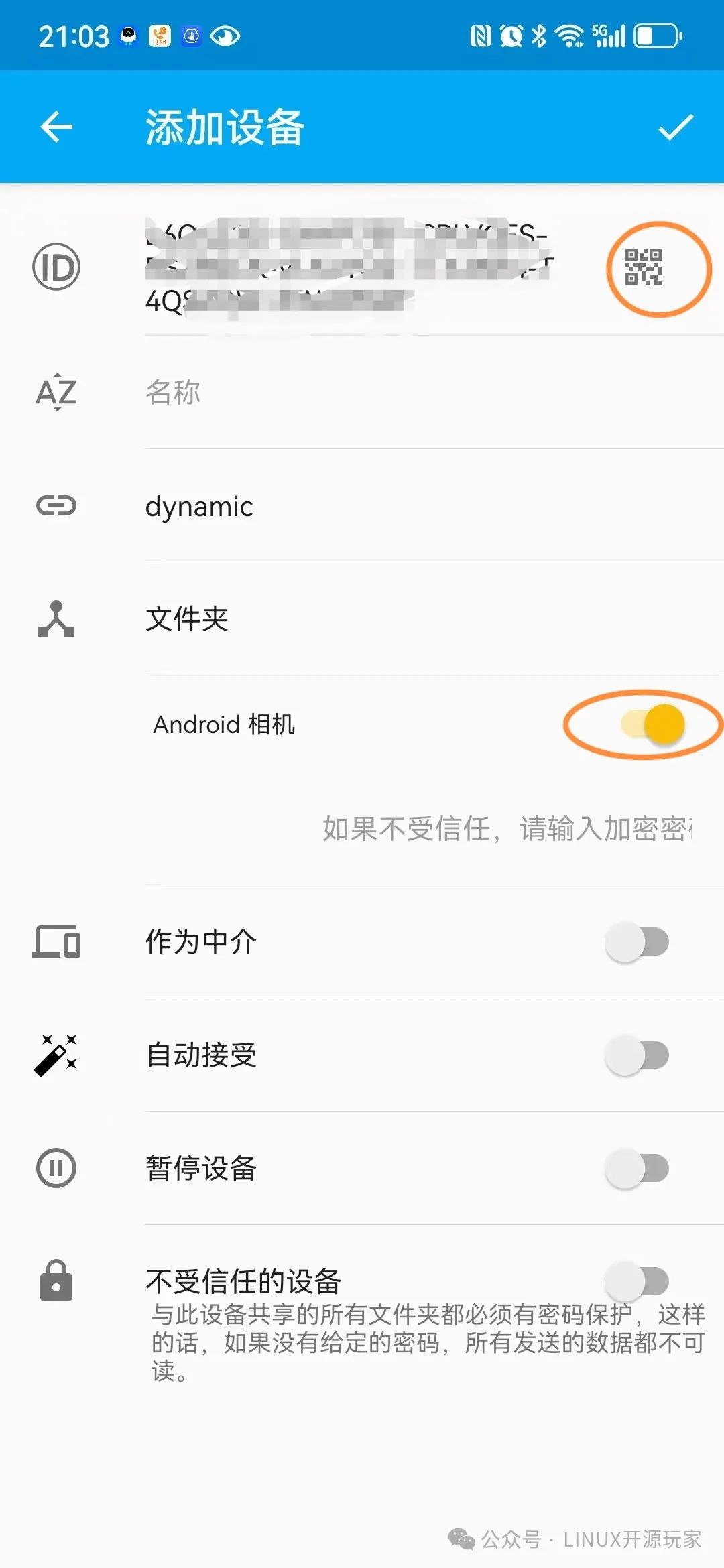The width and height of the screenshot is (724, 1568).
Task: Scan a device ID QR code
Action: (644, 267)
